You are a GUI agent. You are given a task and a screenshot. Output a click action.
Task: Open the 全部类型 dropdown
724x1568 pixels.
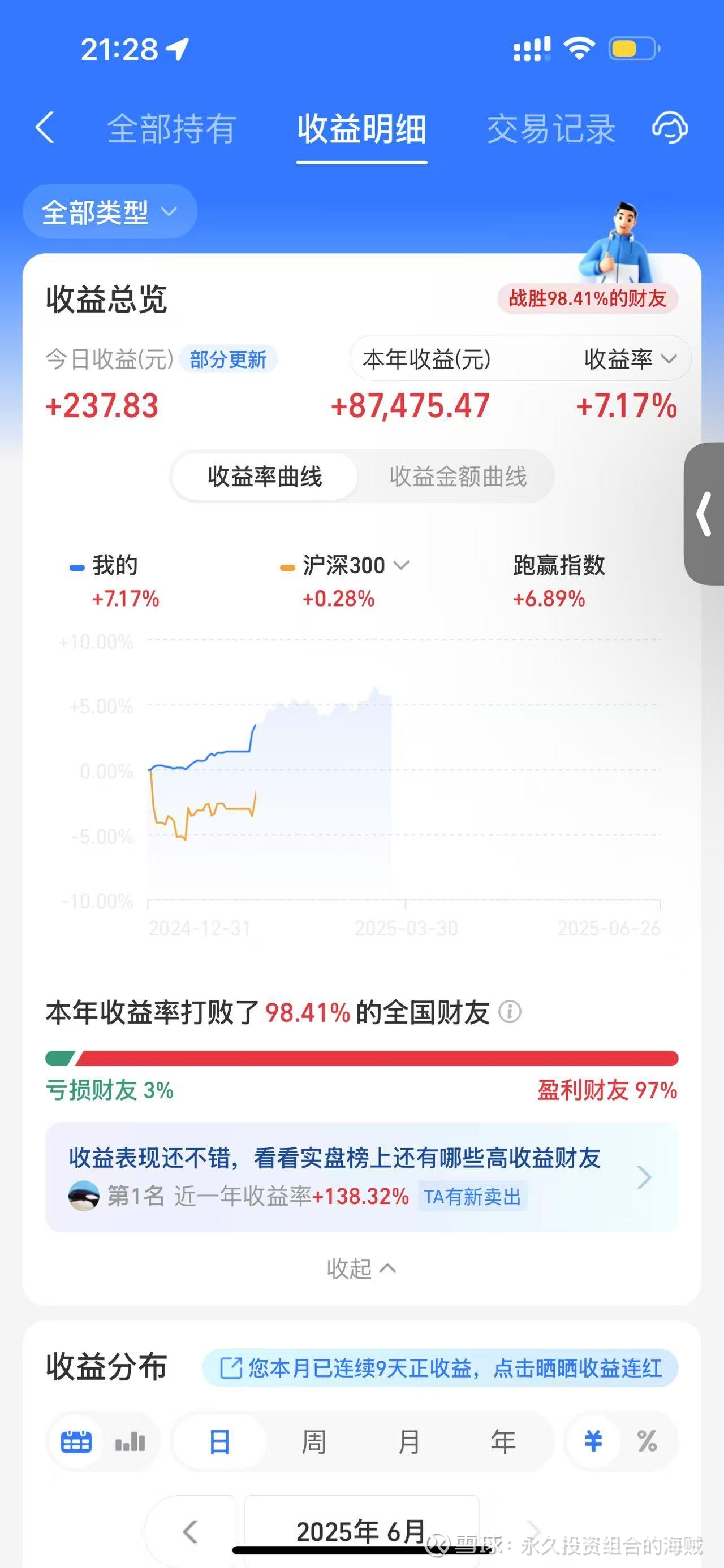point(109,211)
